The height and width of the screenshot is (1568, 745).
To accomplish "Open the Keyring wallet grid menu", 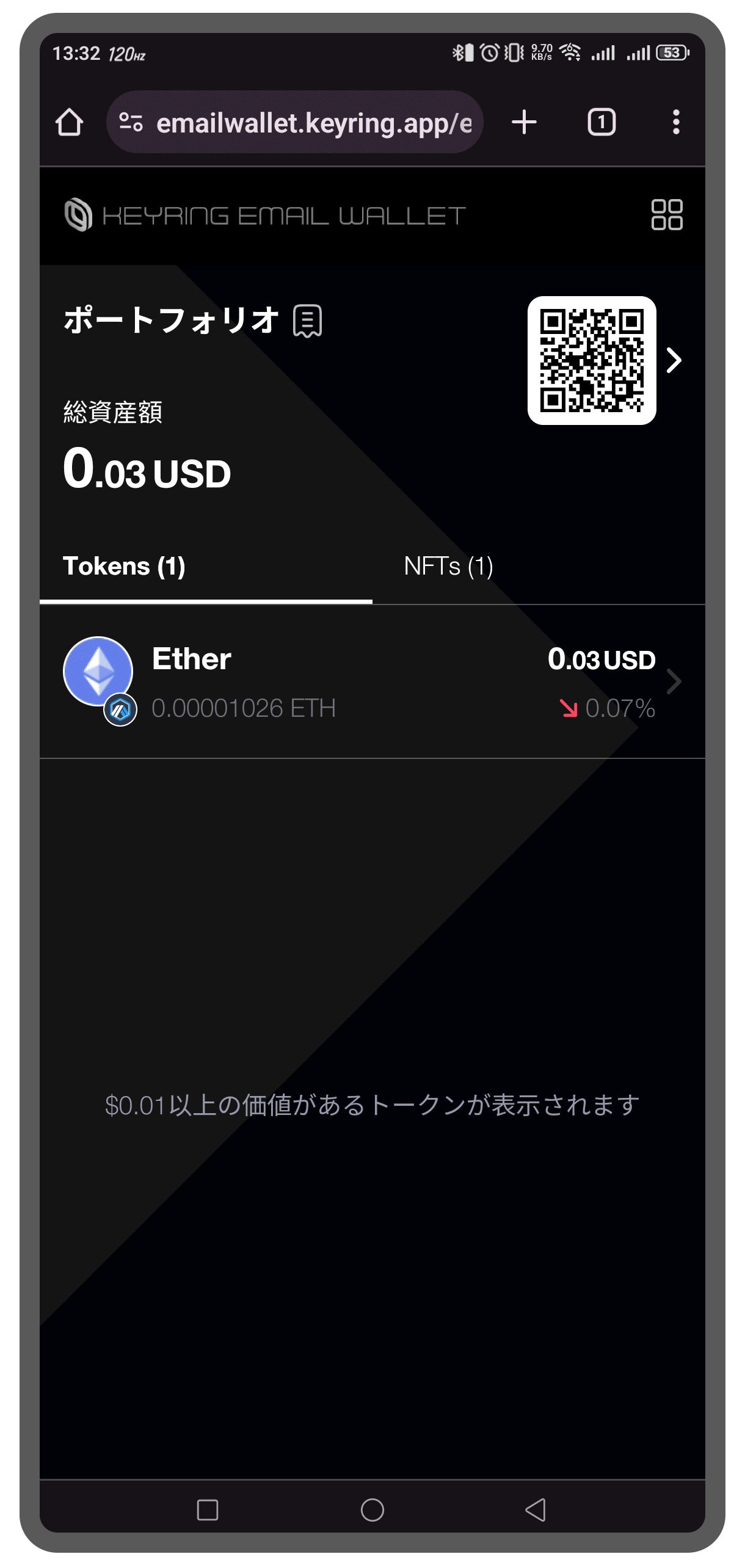I will coord(666,215).
